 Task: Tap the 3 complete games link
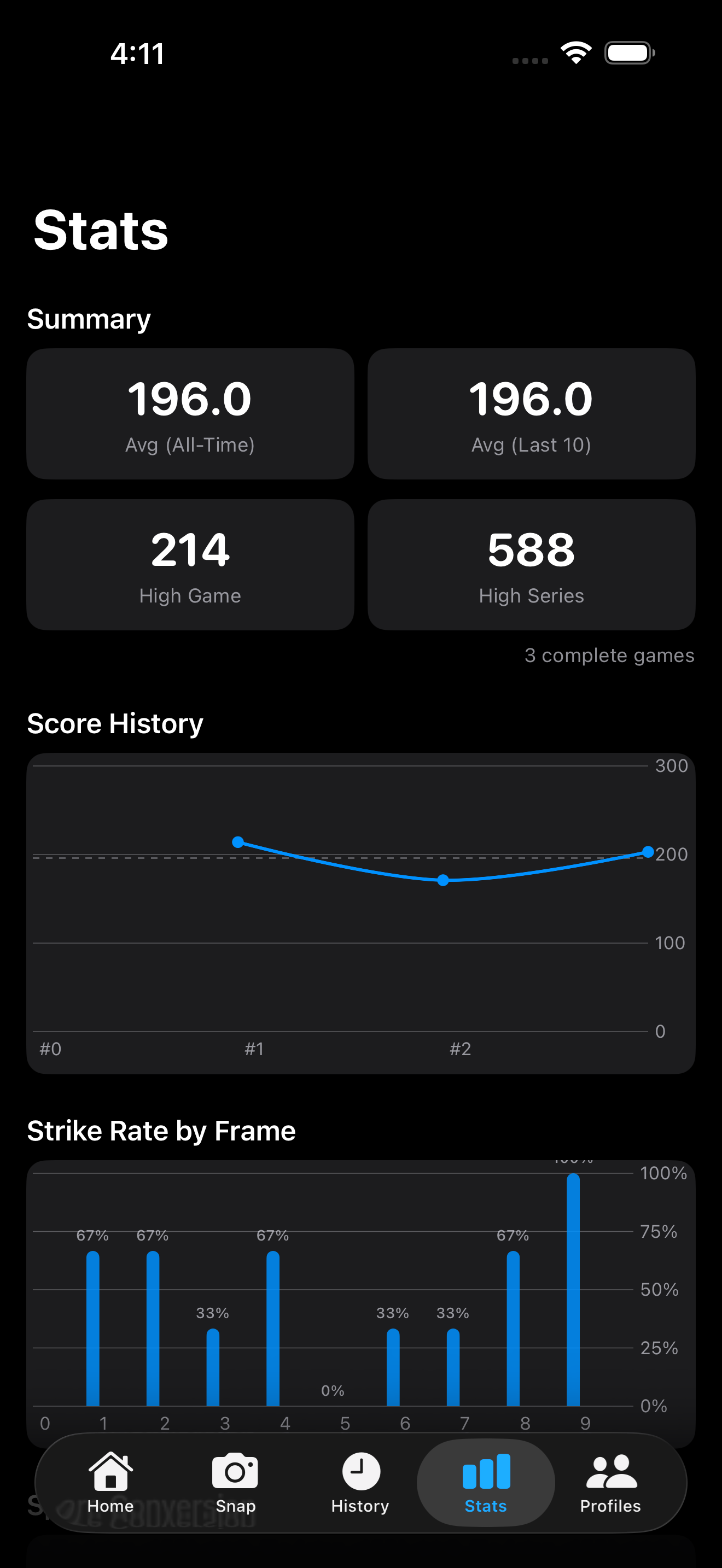[609, 656]
